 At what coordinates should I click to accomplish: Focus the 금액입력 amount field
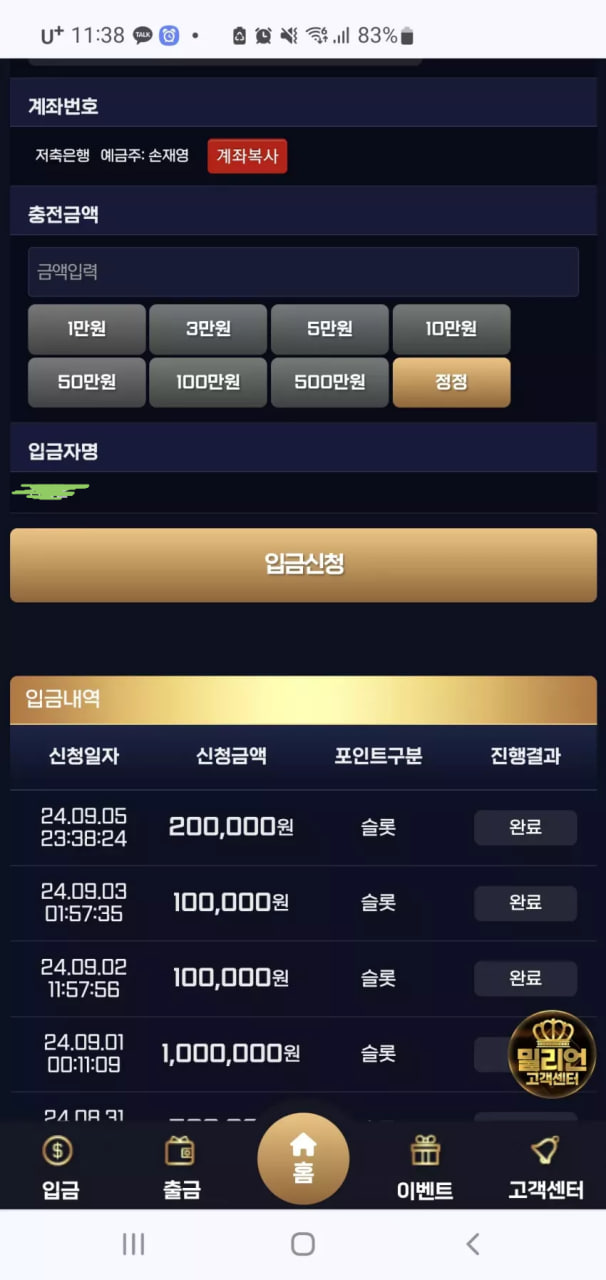click(x=303, y=272)
